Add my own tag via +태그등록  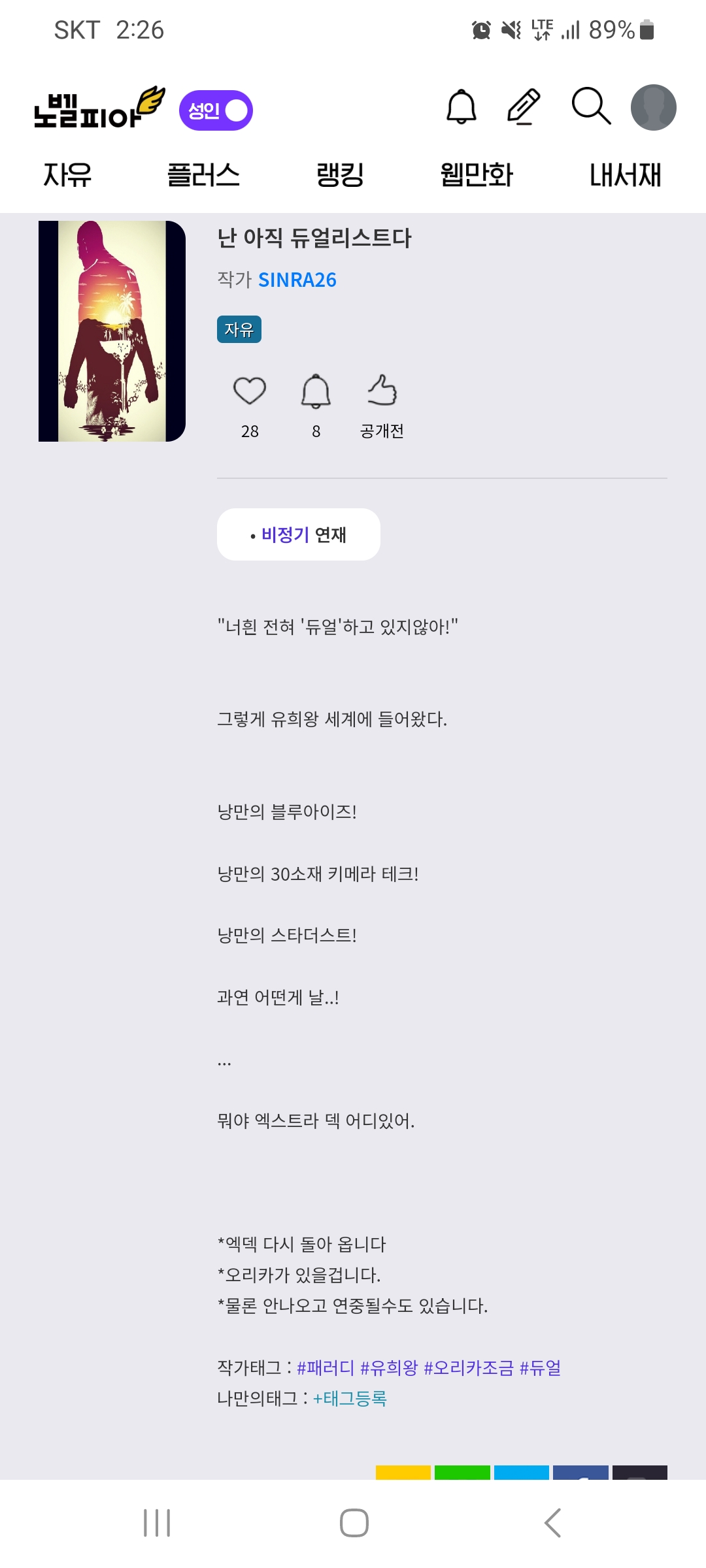[x=350, y=1398]
